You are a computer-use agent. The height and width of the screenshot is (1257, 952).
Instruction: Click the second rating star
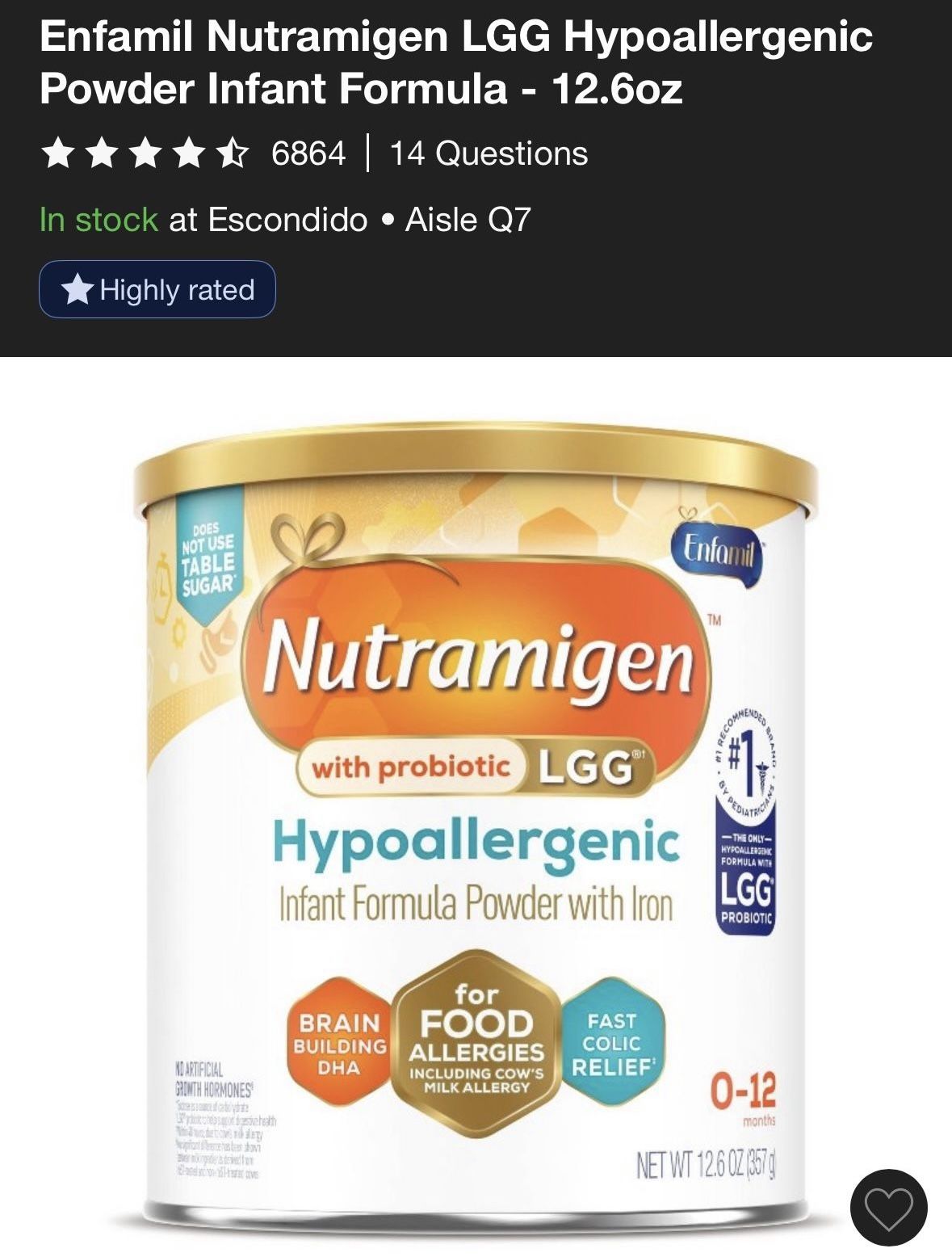(100, 153)
